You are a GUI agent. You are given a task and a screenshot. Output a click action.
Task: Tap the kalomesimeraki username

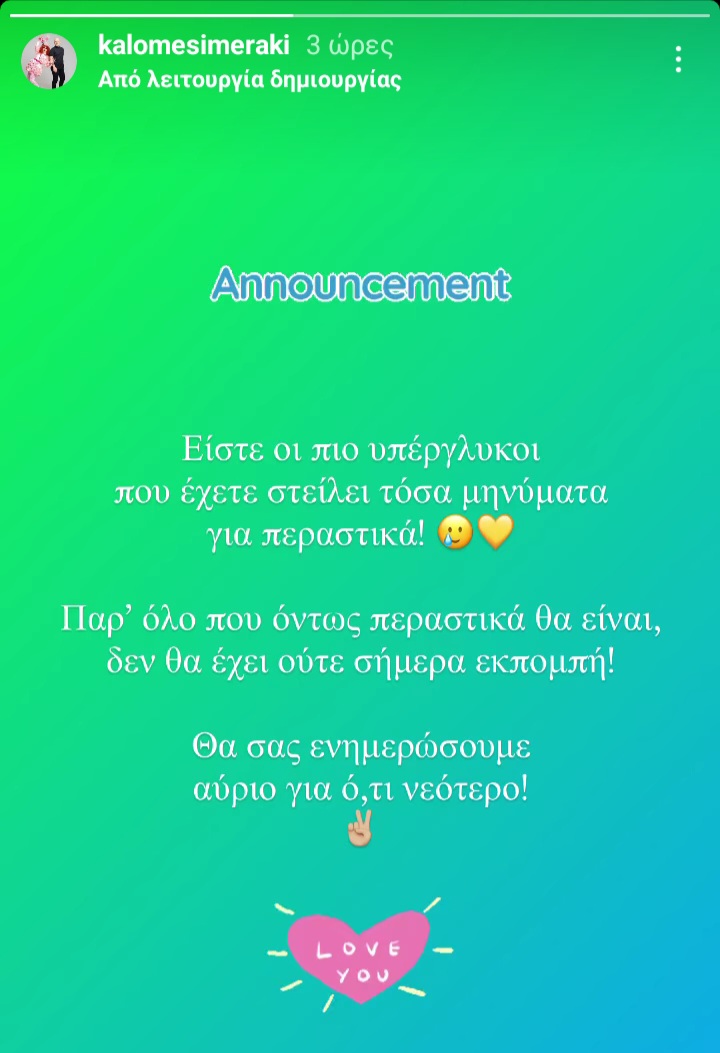point(196,46)
